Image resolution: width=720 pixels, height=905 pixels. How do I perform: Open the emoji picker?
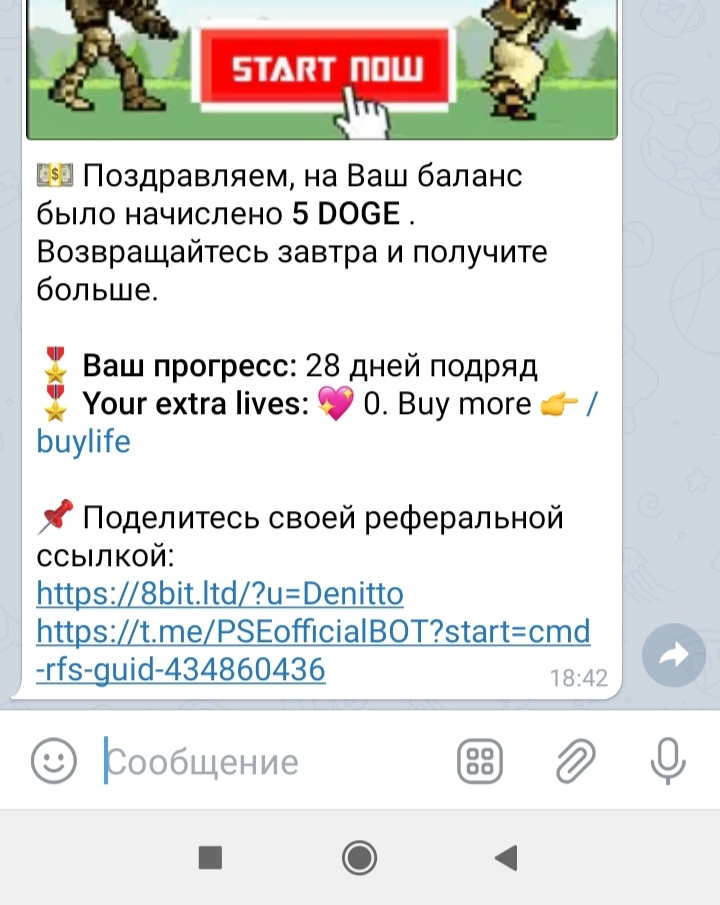point(53,761)
